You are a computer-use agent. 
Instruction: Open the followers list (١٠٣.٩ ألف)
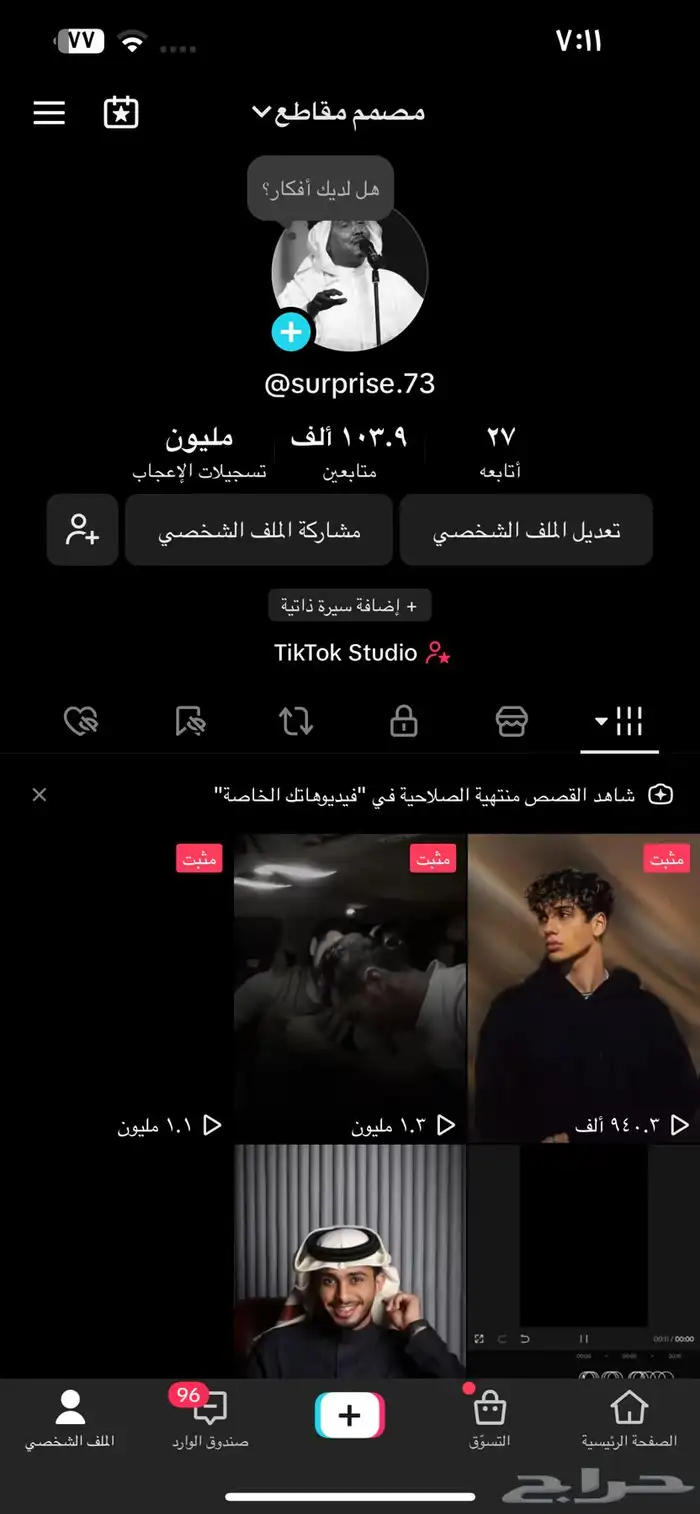(x=349, y=450)
